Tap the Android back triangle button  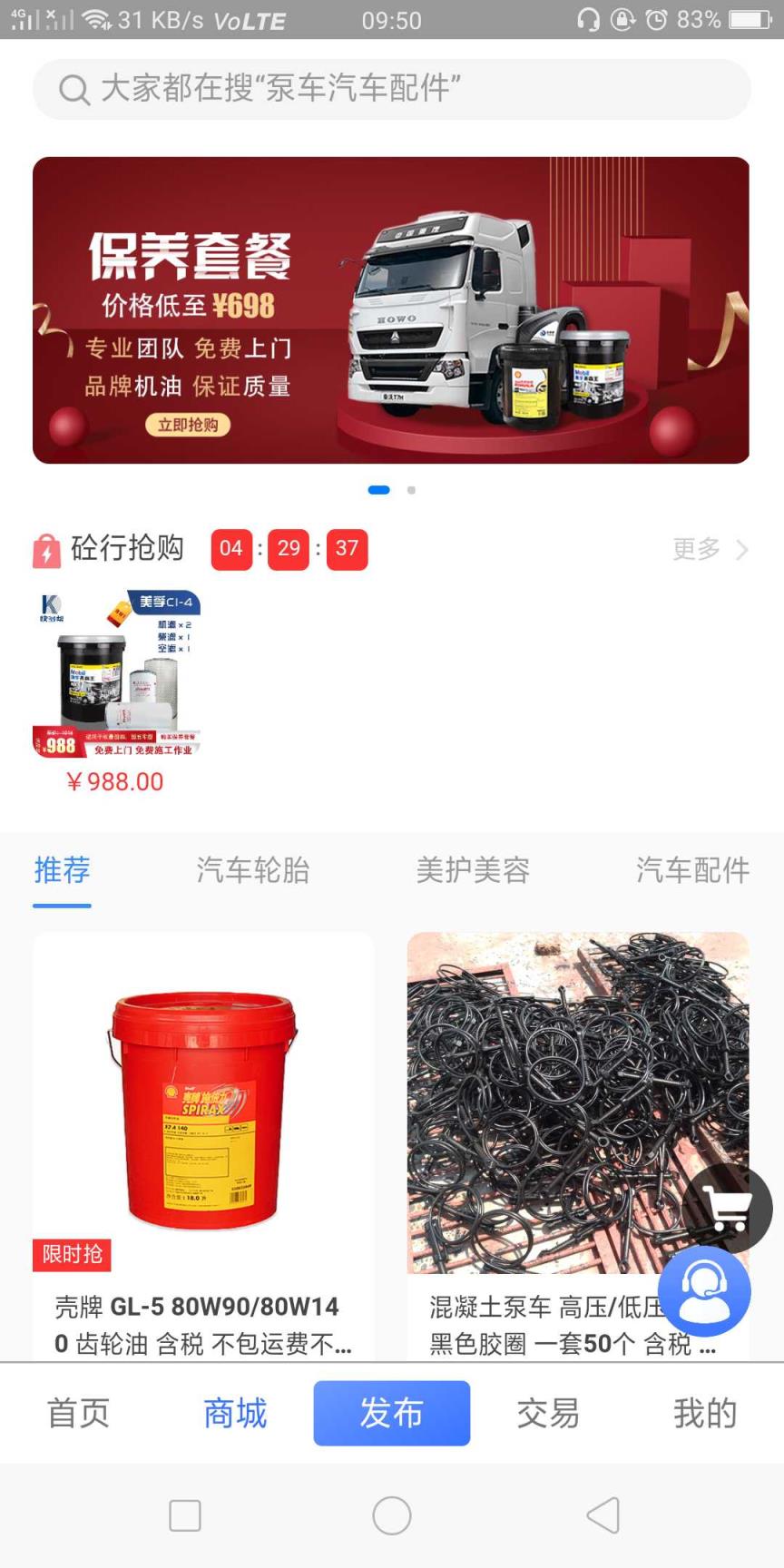coord(603,1514)
